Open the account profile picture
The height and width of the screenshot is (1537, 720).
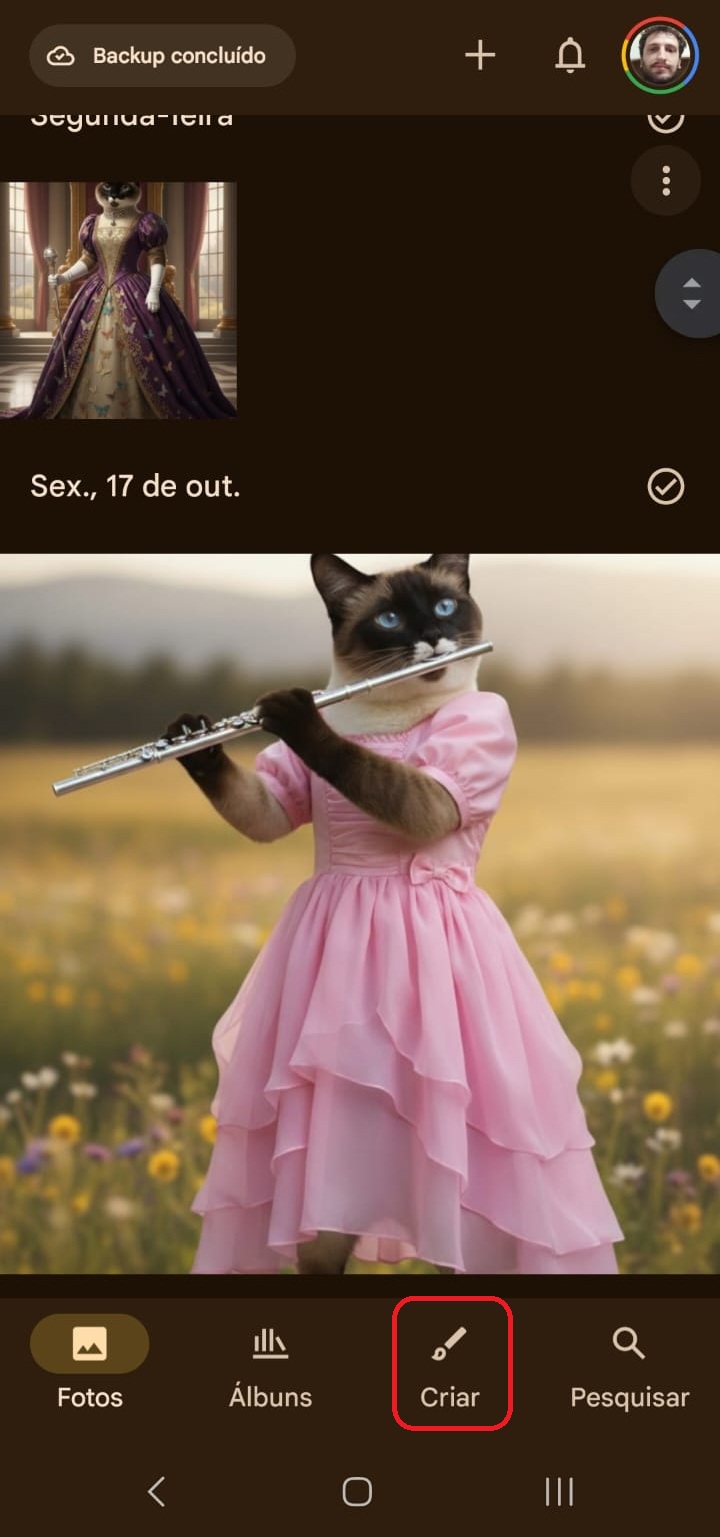[659, 56]
